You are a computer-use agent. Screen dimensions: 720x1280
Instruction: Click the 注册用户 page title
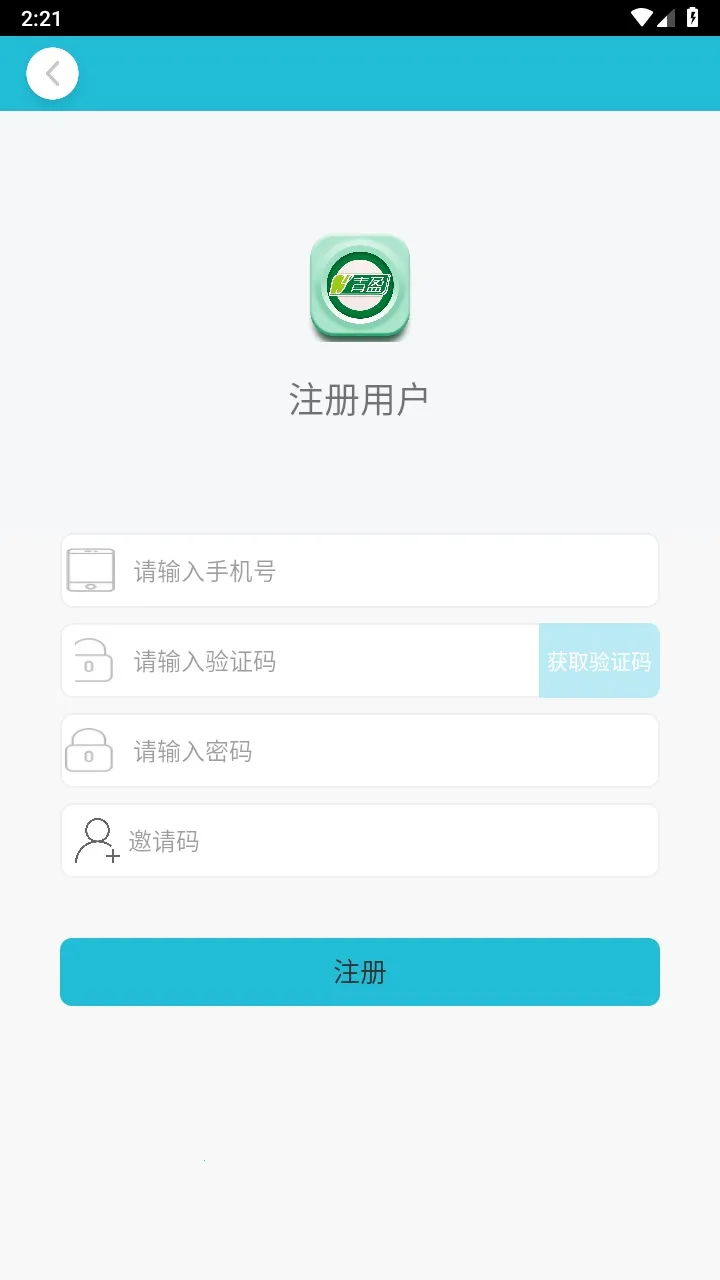(359, 396)
